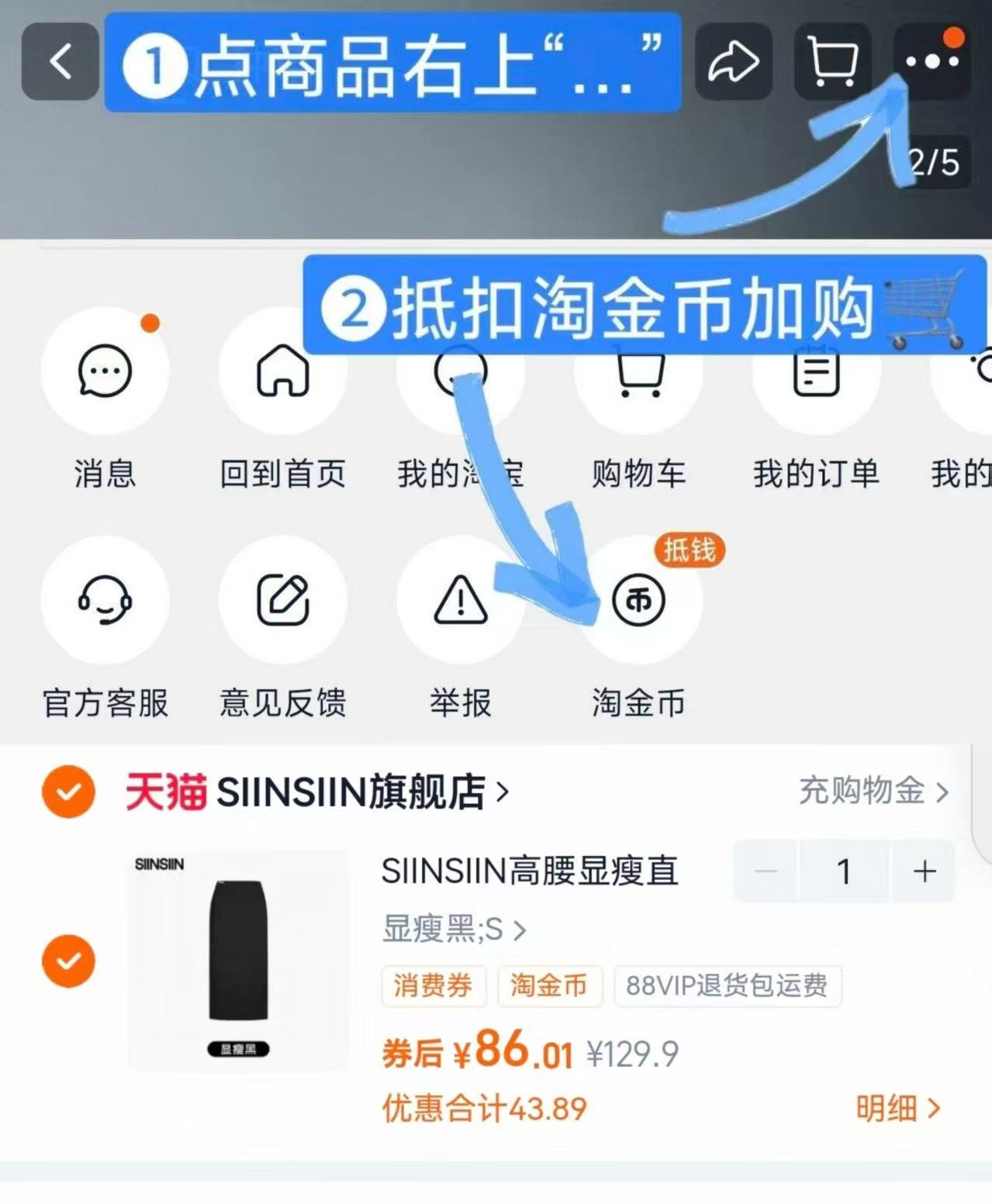Open the 消息 messages icon

click(106, 372)
